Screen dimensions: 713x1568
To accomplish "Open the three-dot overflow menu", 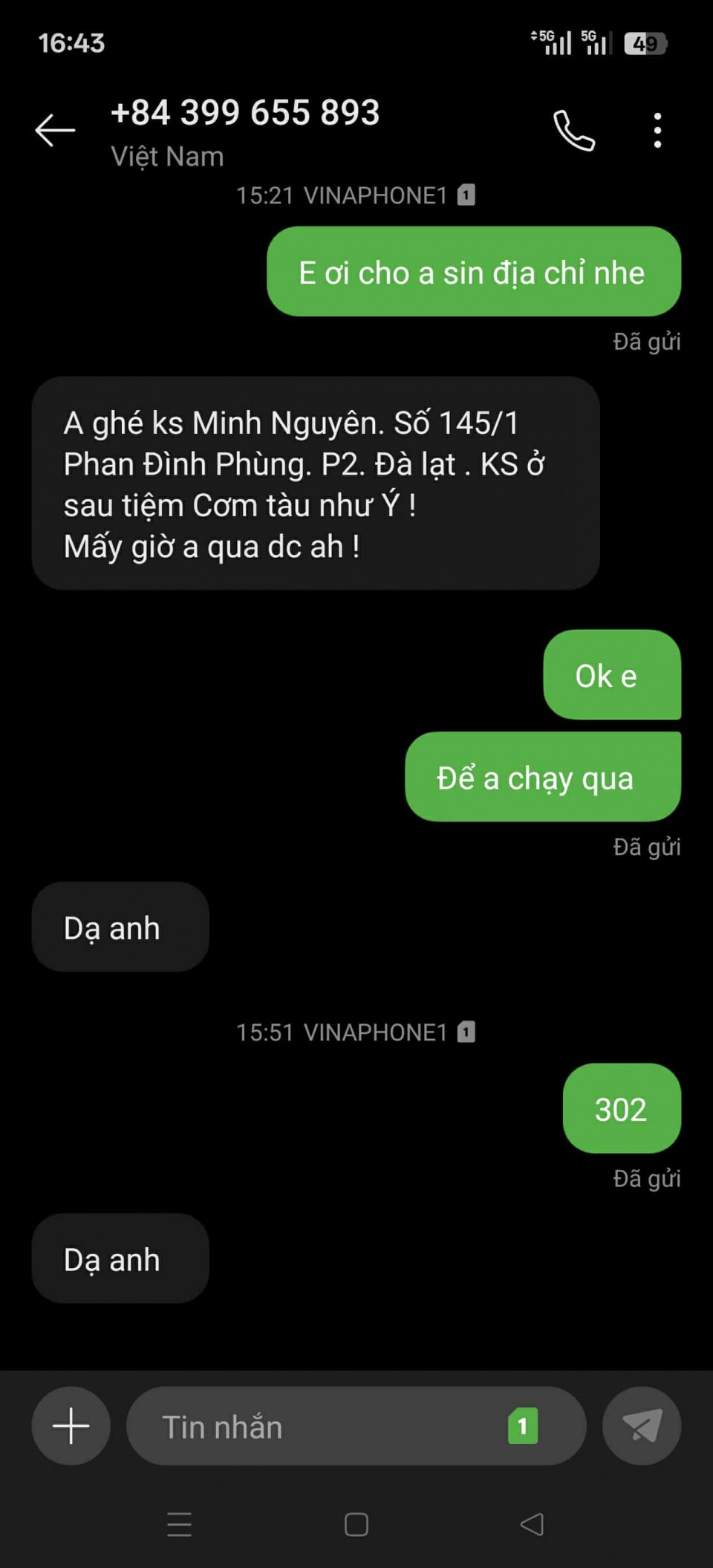I will 657,131.
